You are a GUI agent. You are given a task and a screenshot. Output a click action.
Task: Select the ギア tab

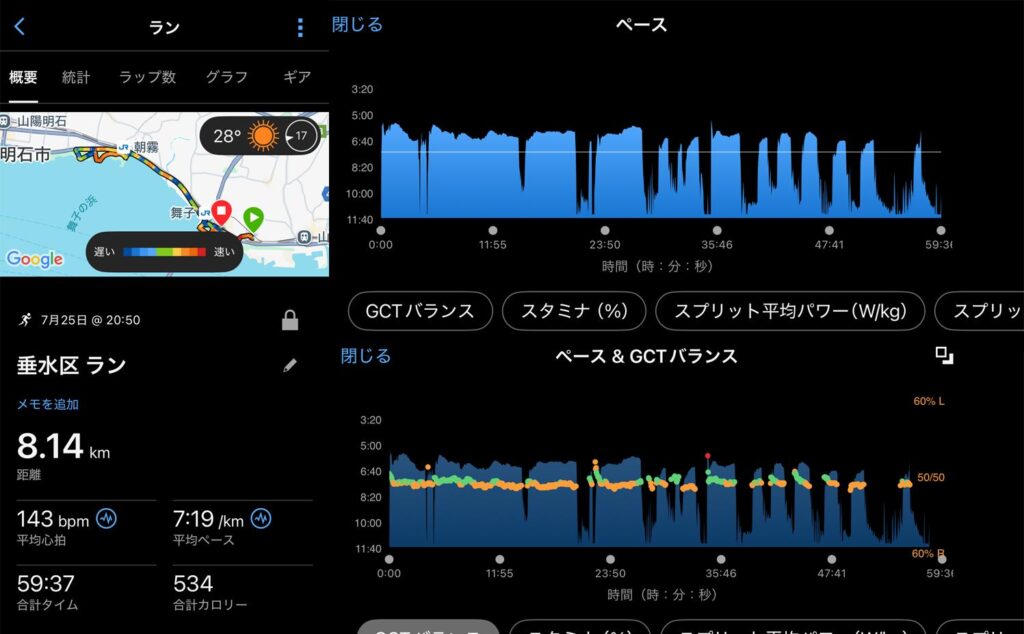[297, 77]
